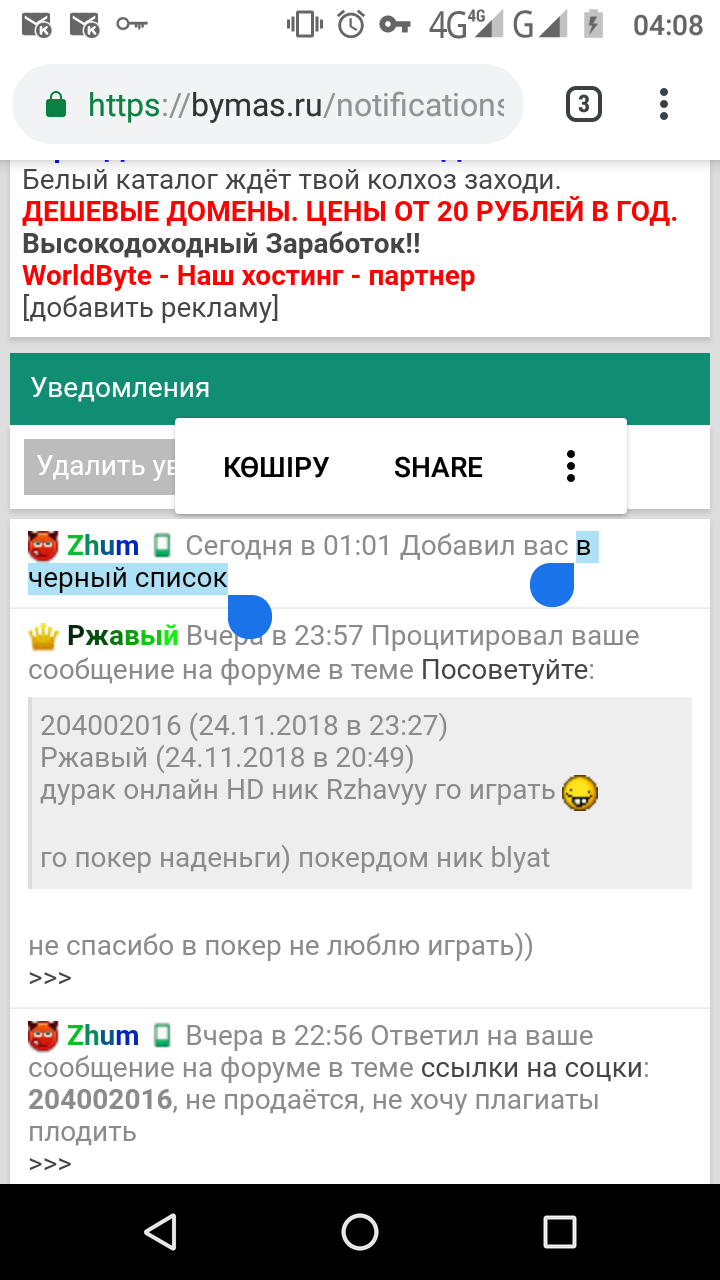The width and height of the screenshot is (720, 1280).
Task: Open Белый каталог ad link
Action: coord(290,181)
